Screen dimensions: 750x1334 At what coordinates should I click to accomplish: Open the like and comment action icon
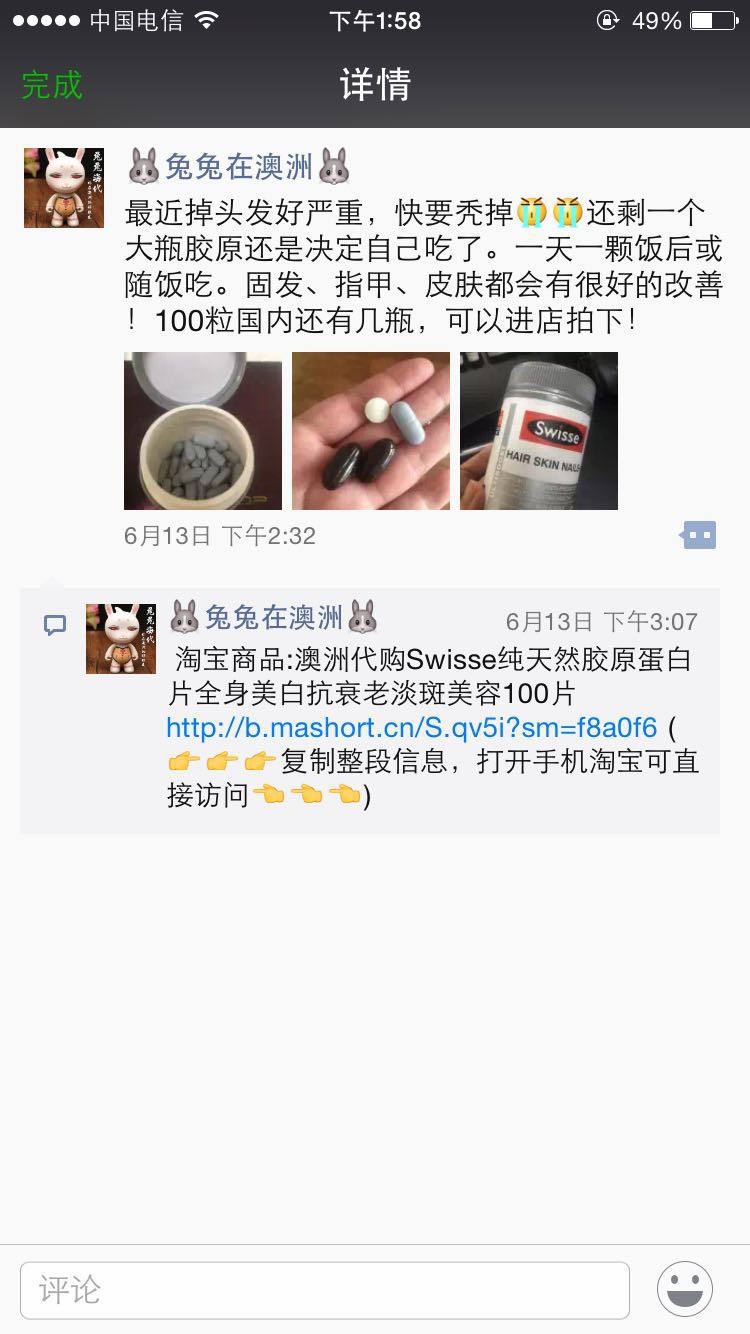tap(699, 536)
